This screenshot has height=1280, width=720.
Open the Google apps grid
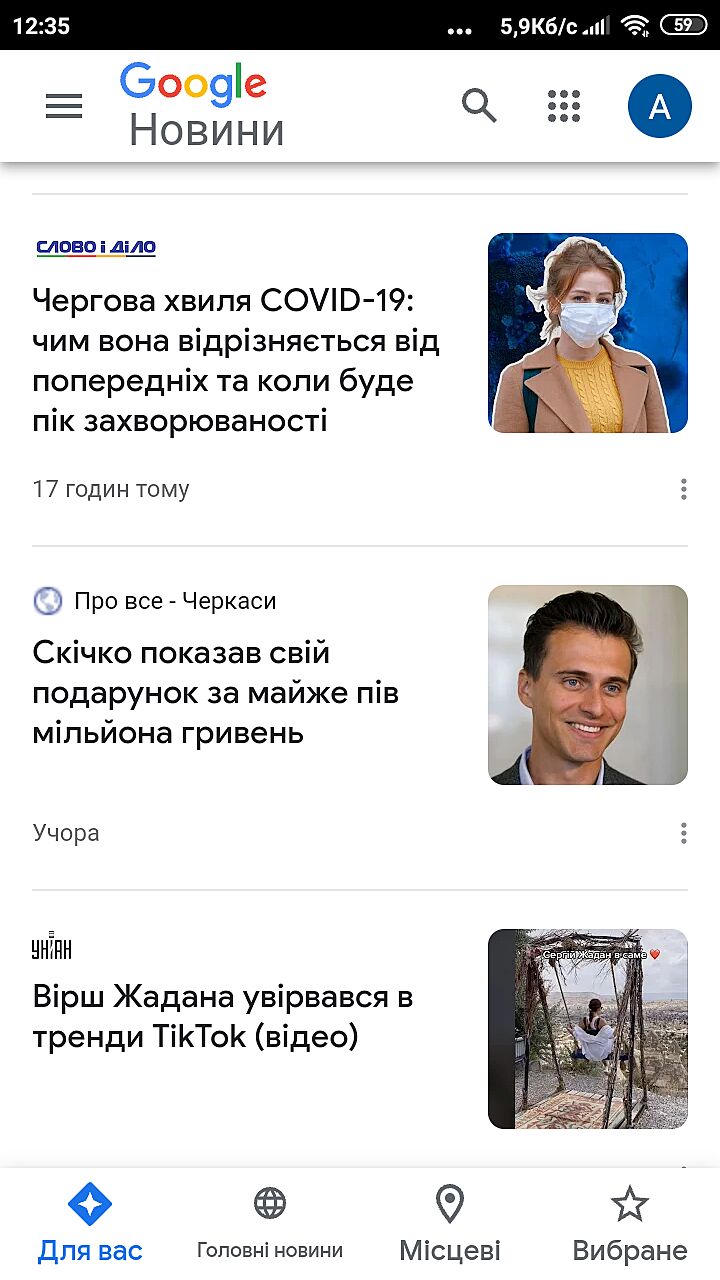(564, 106)
